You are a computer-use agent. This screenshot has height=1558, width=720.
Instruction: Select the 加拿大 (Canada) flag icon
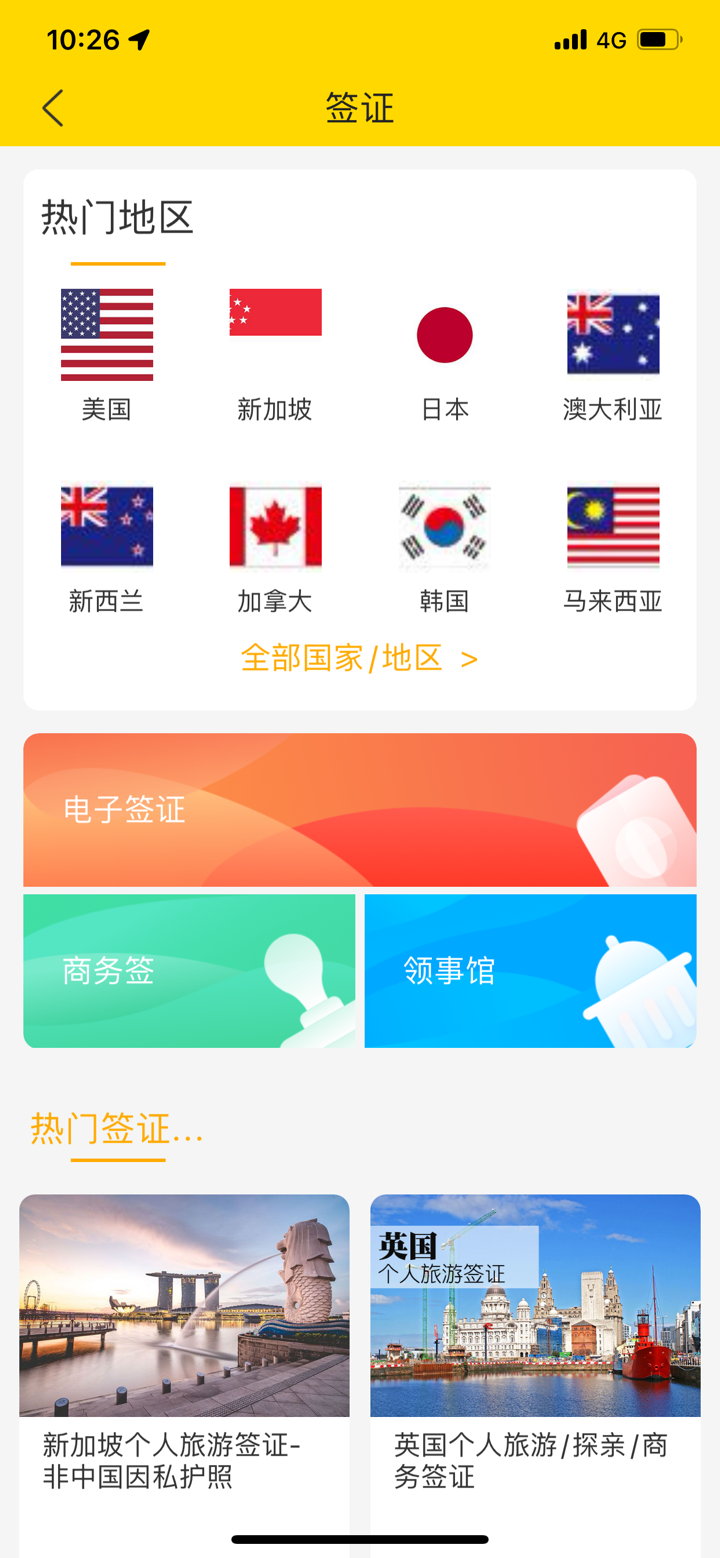(x=276, y=527)
